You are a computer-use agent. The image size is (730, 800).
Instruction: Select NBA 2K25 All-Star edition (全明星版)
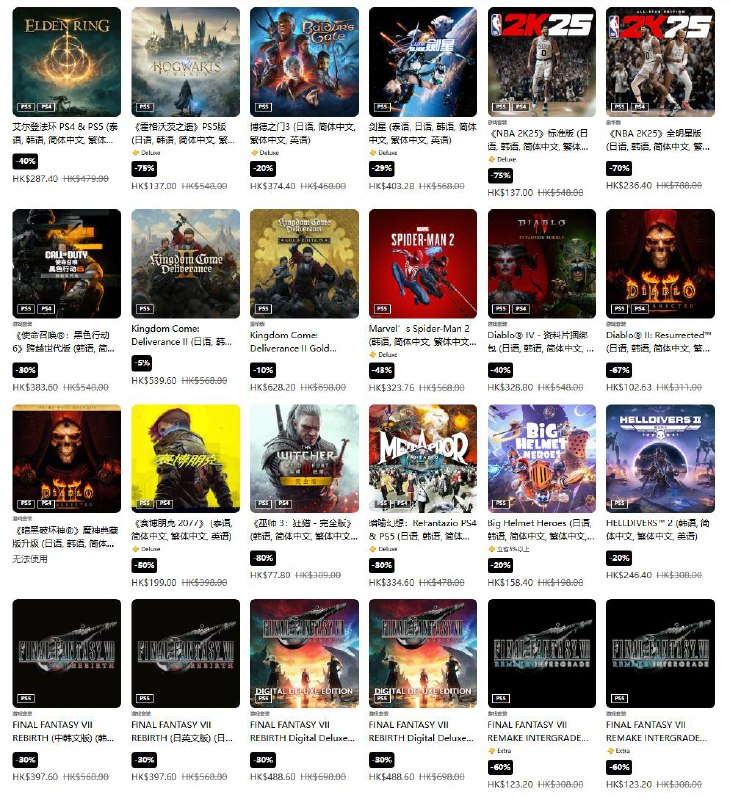(x=660, y=62)
